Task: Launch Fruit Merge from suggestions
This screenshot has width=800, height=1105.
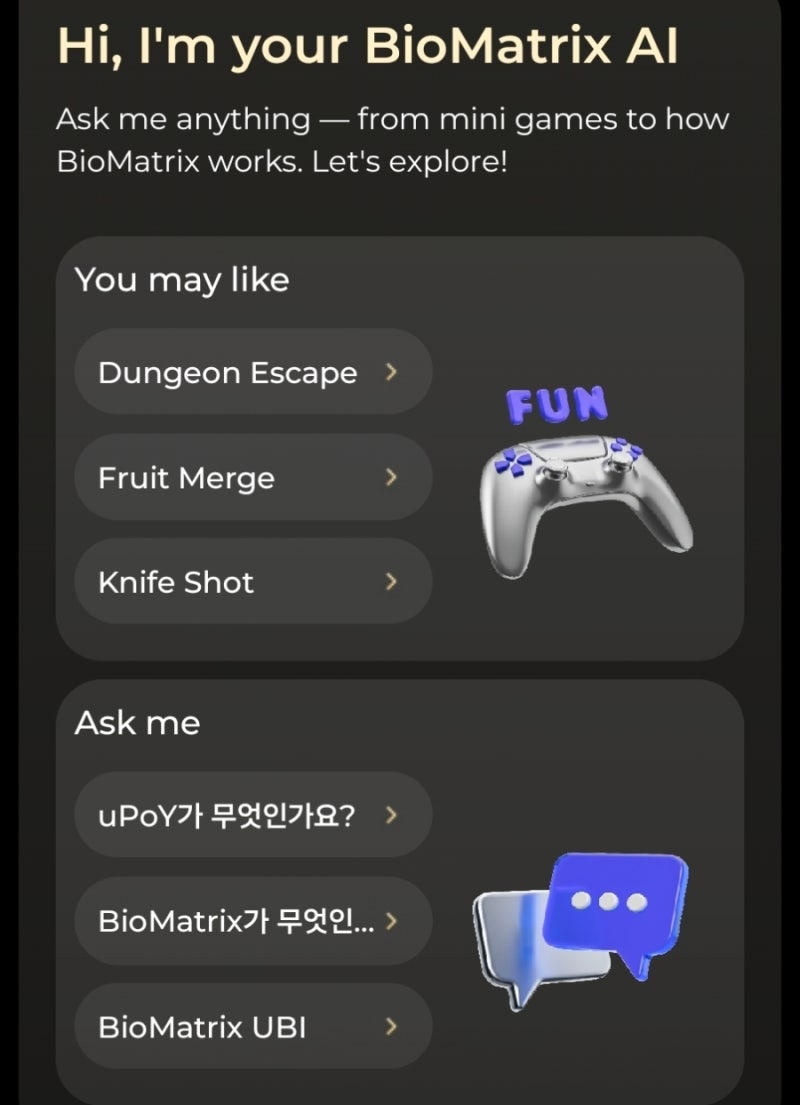Action: 253,477
